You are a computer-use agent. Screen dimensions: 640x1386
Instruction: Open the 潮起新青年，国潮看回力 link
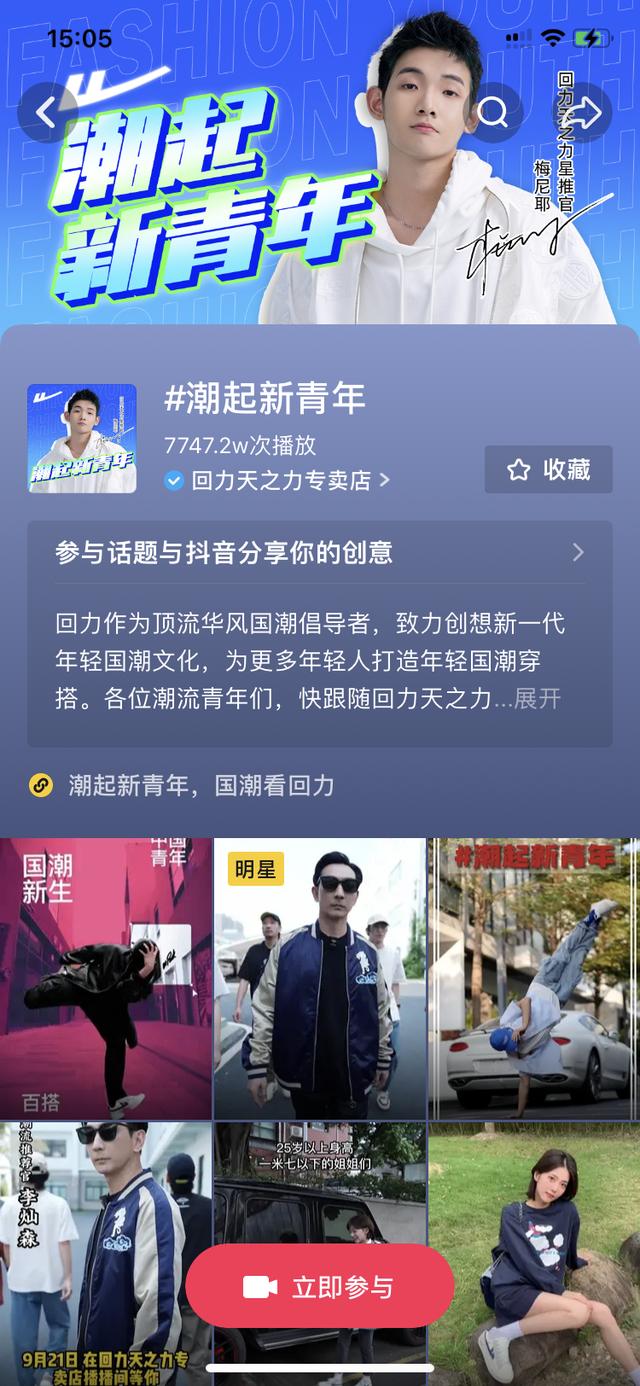(200, 785)
